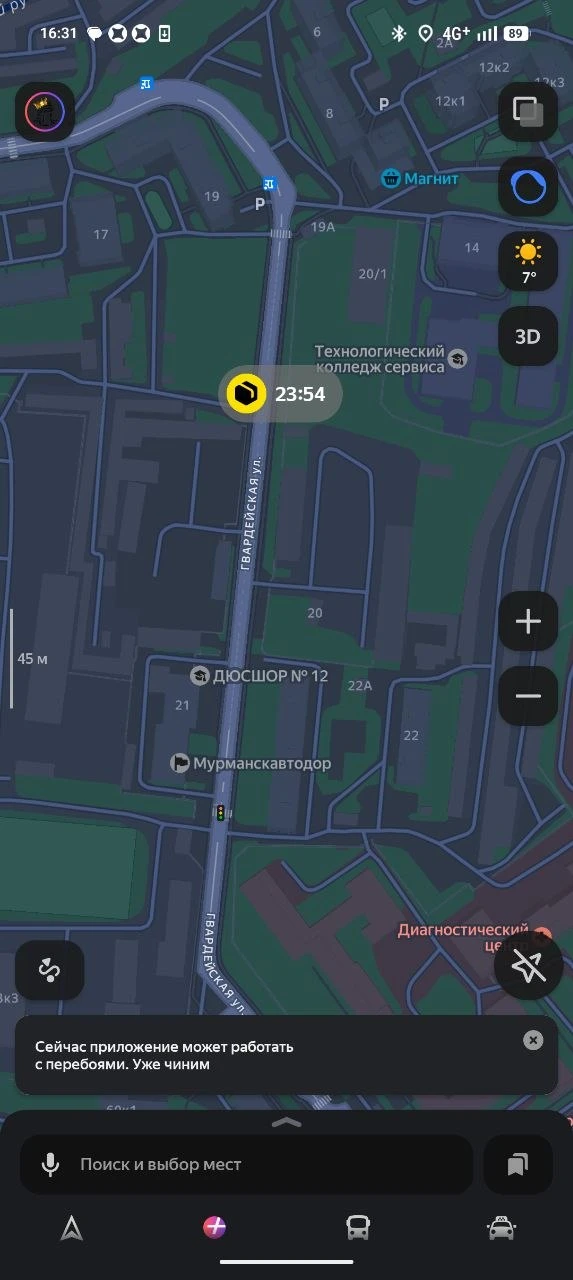
Task: Expand the bottom panel handle
Action: 286,1122
